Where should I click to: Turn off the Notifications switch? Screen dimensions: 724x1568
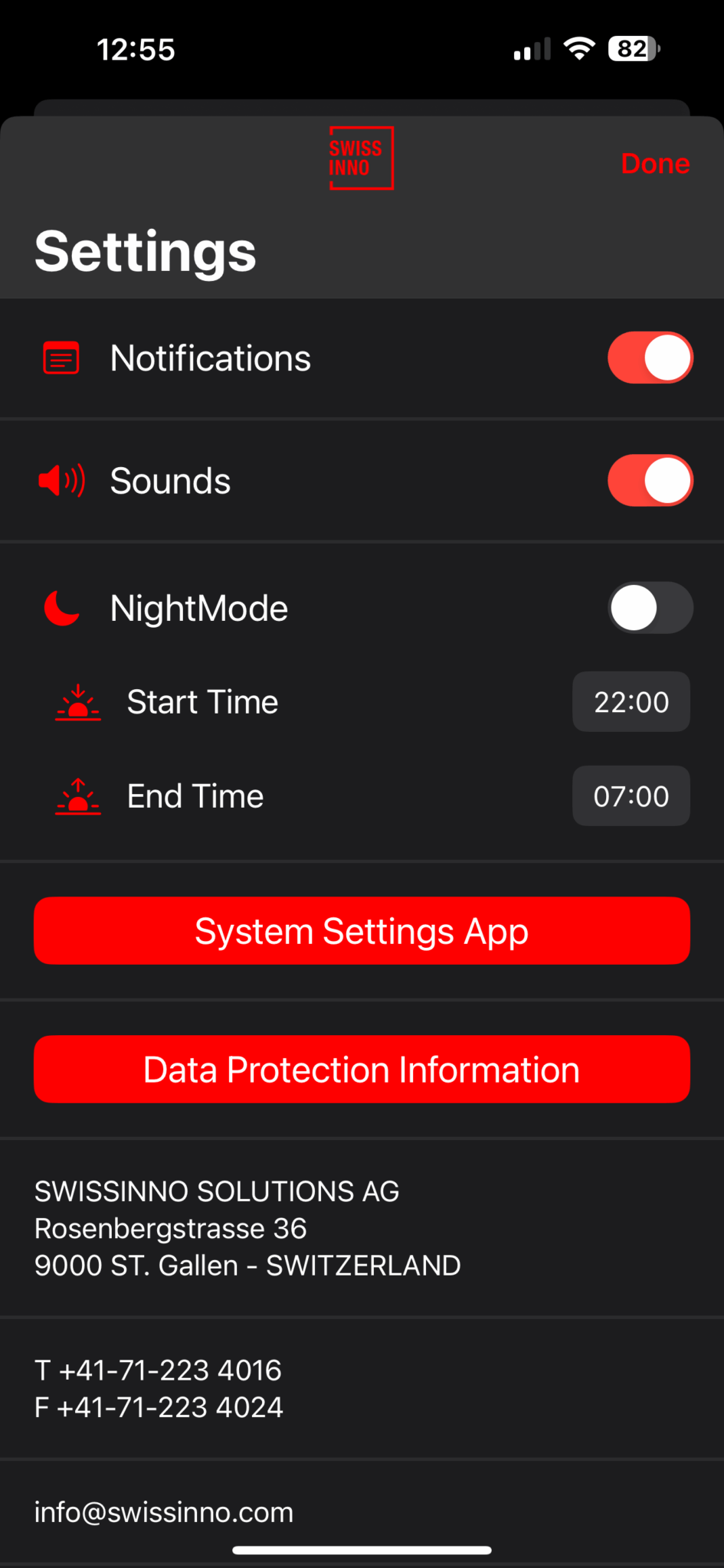650,358
